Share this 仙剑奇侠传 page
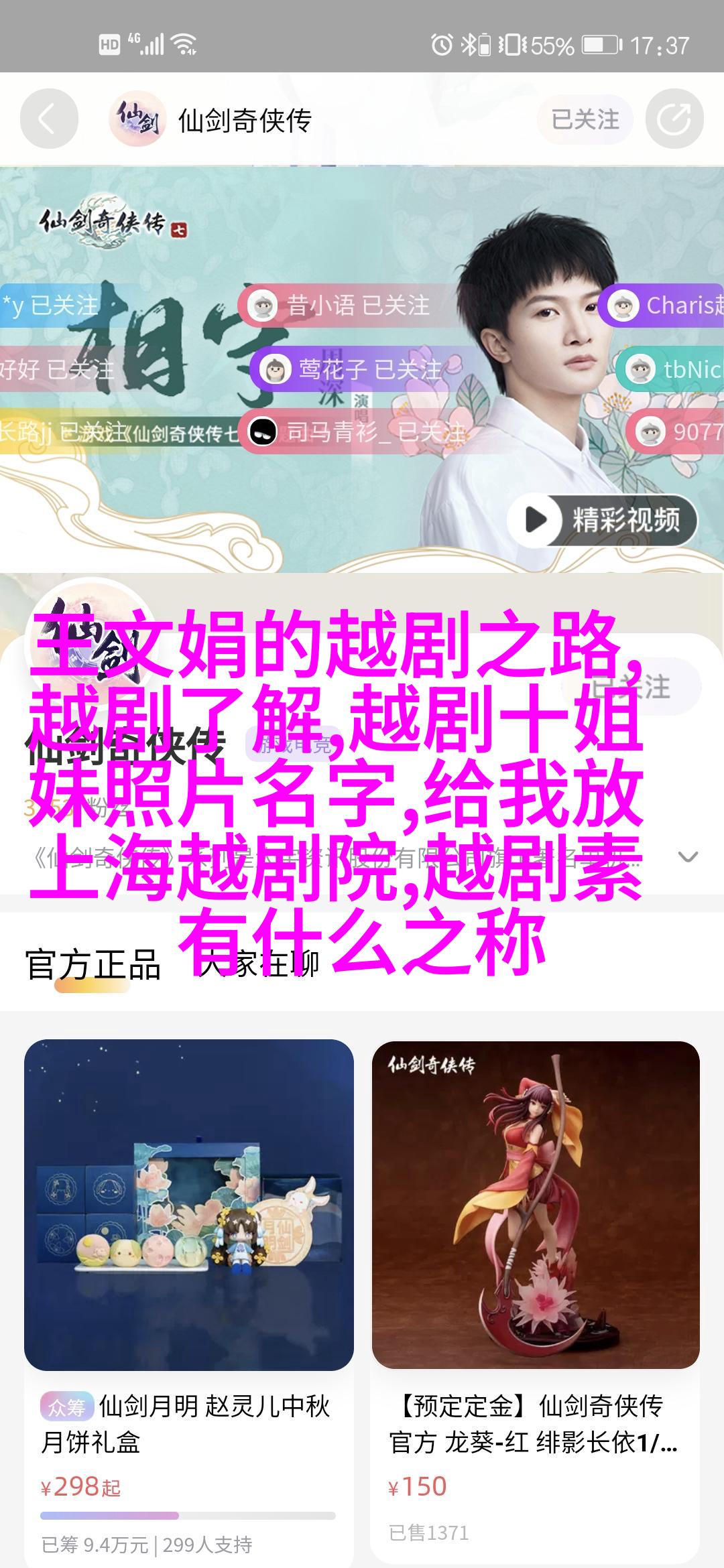This screenshot has height=1568, width=724. [x=674, y=119]
